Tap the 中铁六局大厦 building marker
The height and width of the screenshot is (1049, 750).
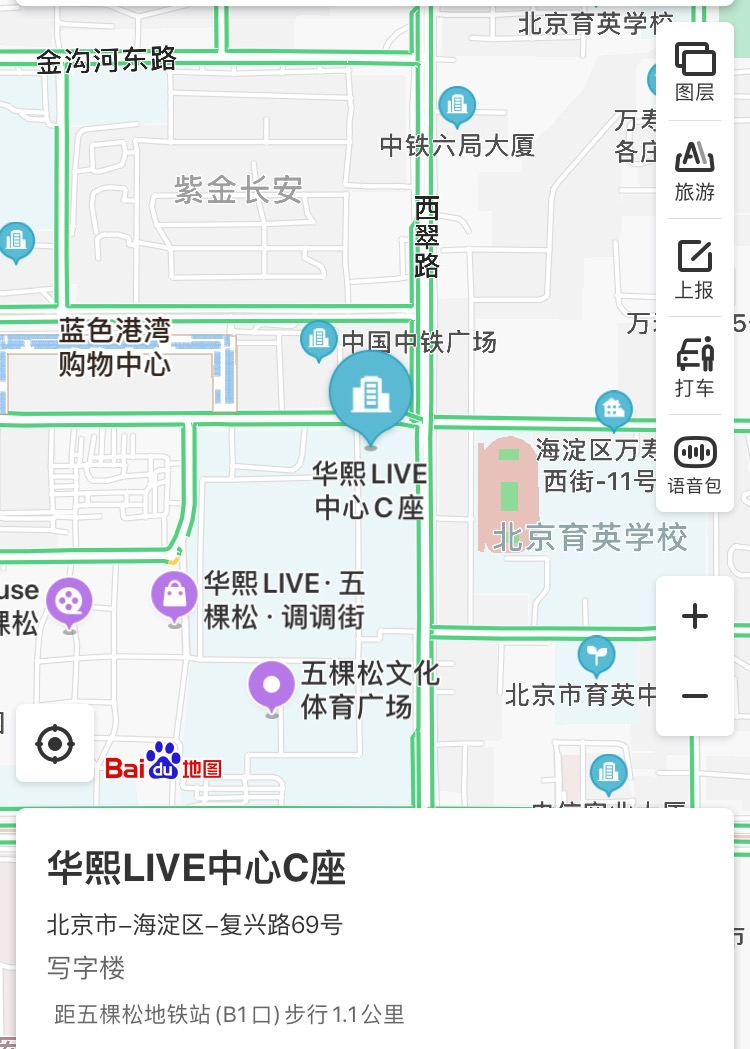point(457,104)
